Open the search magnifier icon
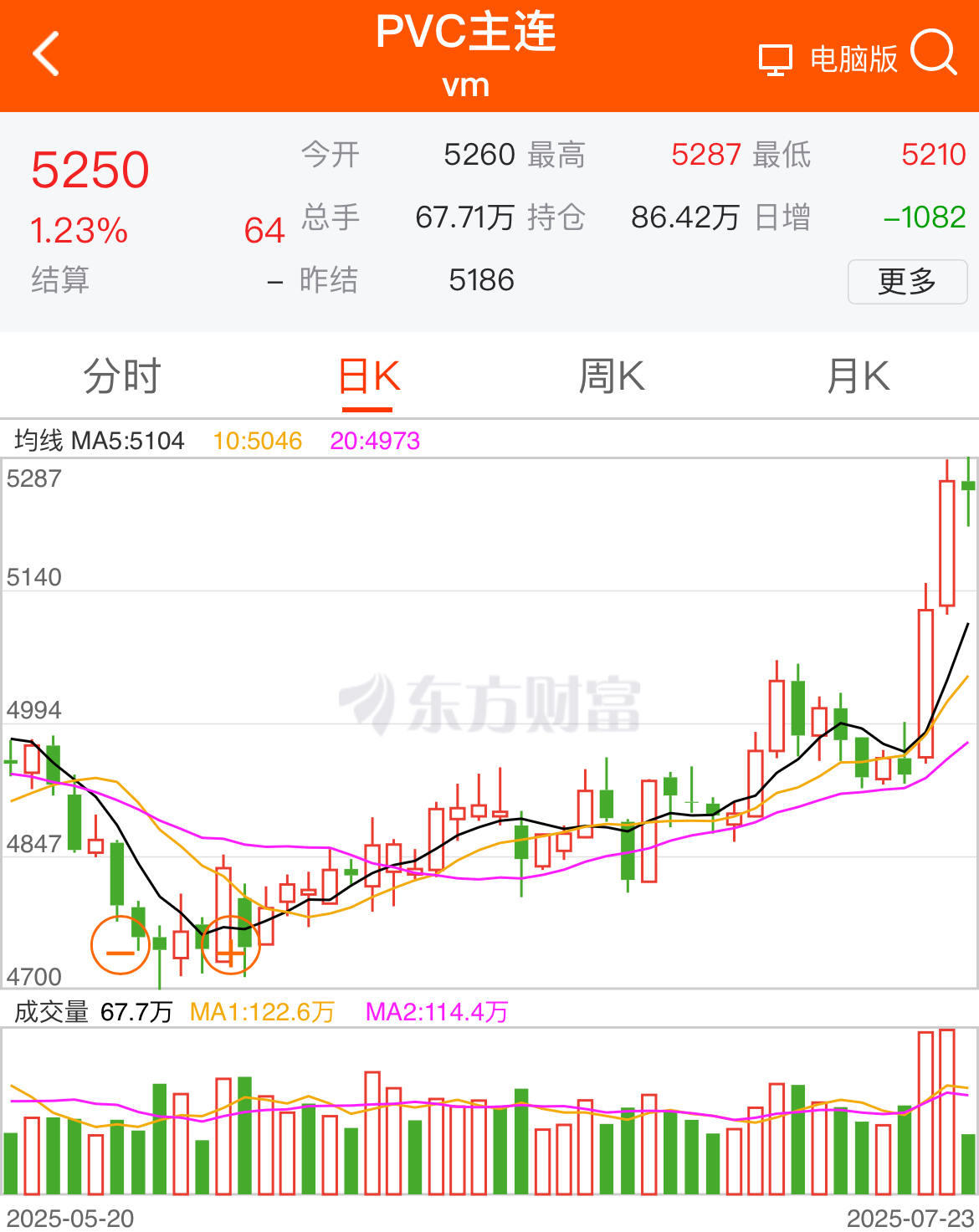The image size is (979, 1232). pos(933,54)
